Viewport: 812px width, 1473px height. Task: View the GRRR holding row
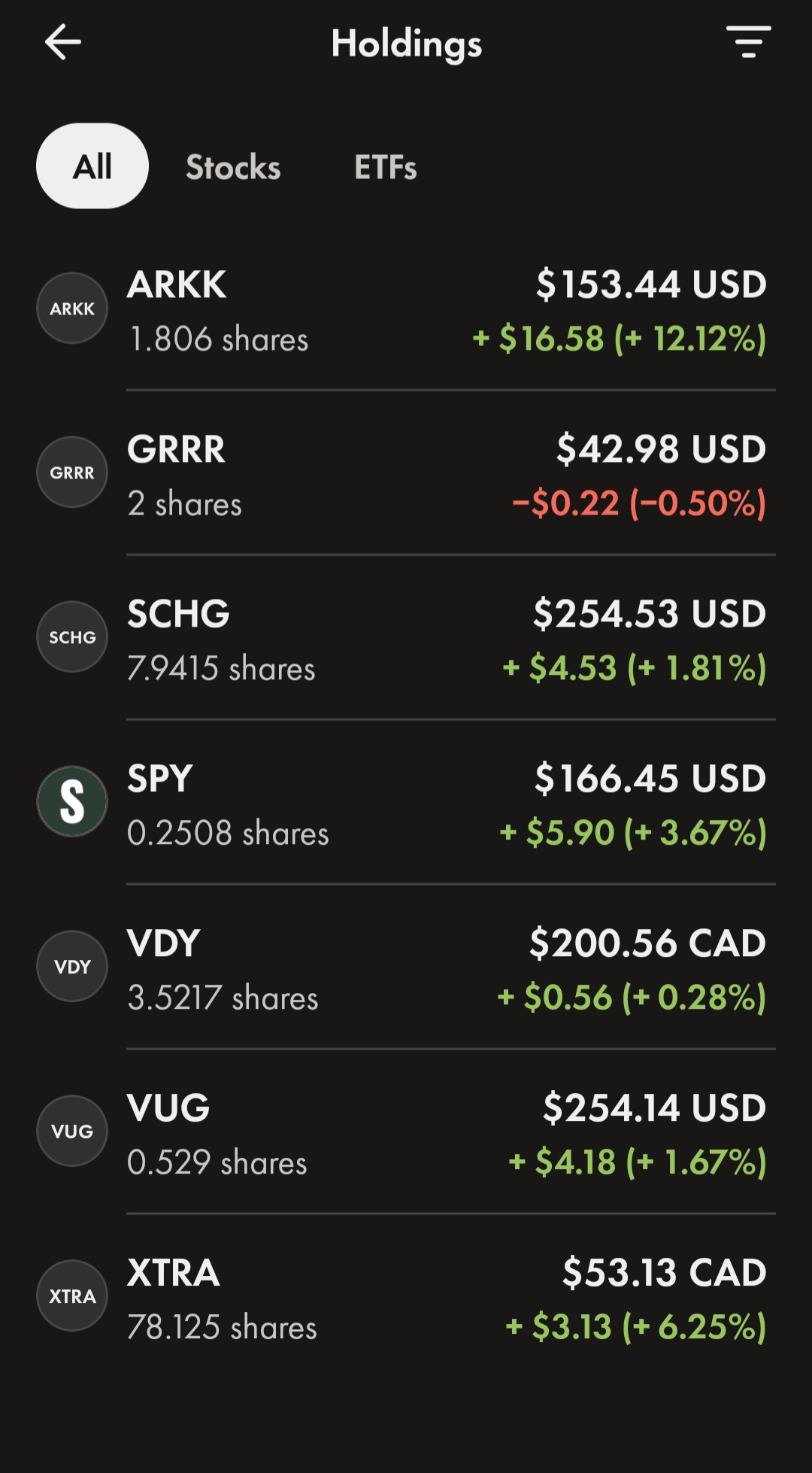(x=406, y=475)
